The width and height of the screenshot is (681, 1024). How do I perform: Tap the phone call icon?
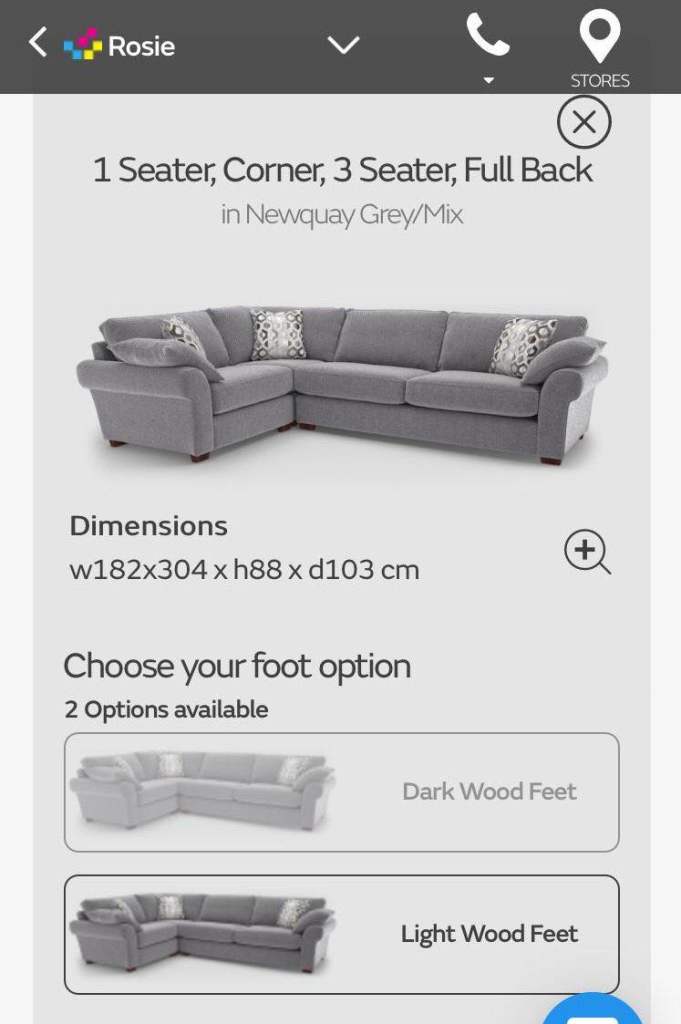[x=488, y=40]
